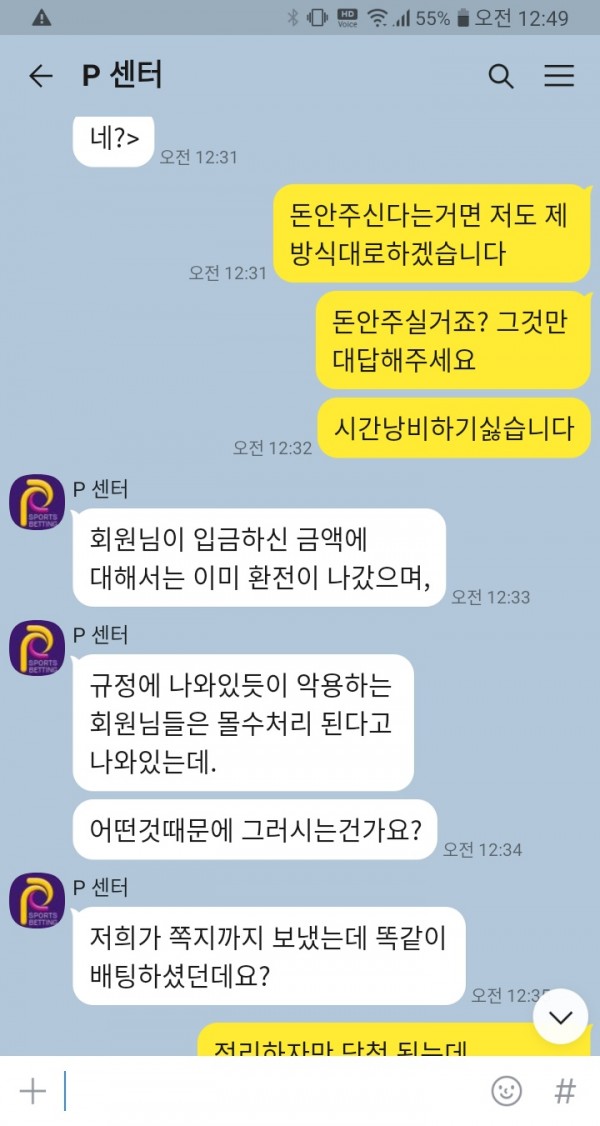Go back from the P 센터 chat
Image resolution: width=600 pixels, height=1126 pixels.
coord(40,76)
